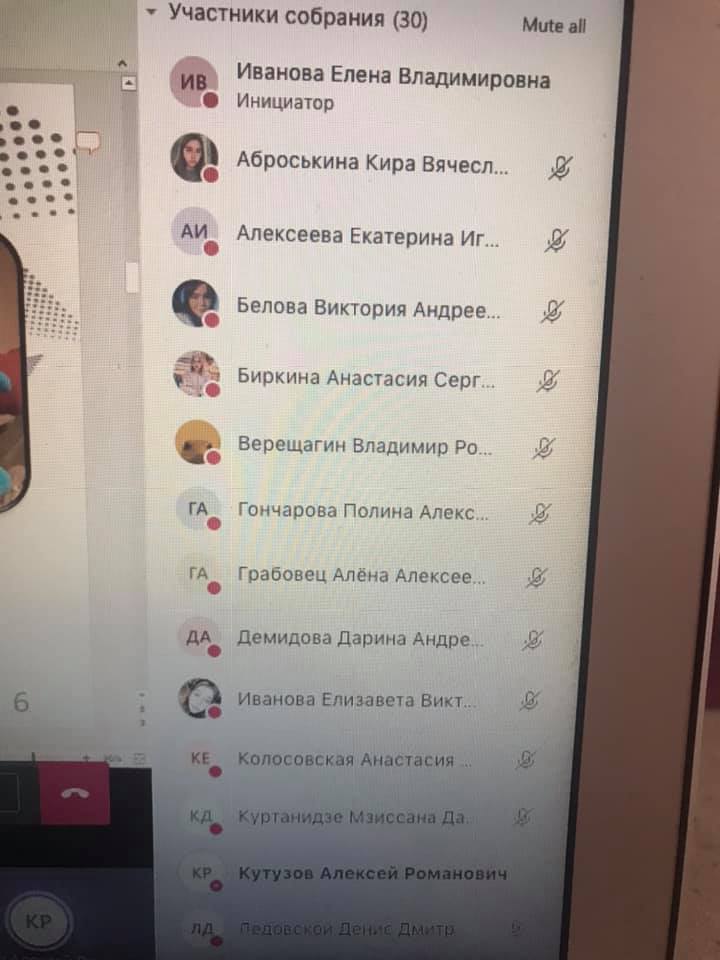Toggle microphone for Алексеева Екатерина
The width and height of the screenshot is (720, 960).
coord(556,240)
